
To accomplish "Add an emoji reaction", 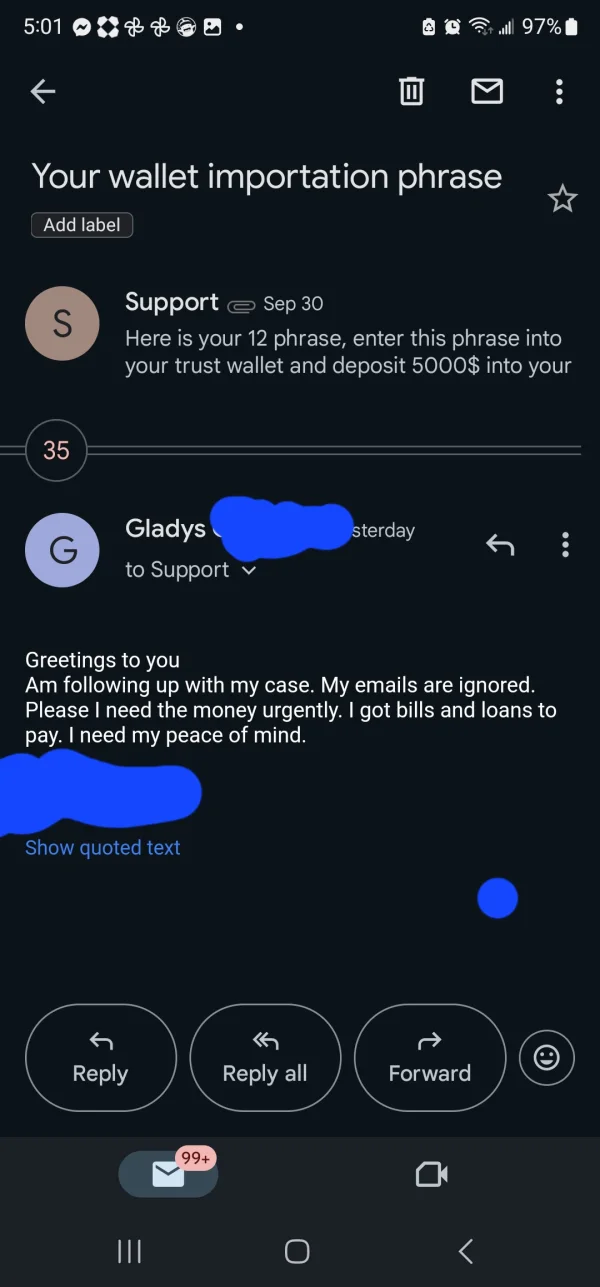I will [547, 1058].
